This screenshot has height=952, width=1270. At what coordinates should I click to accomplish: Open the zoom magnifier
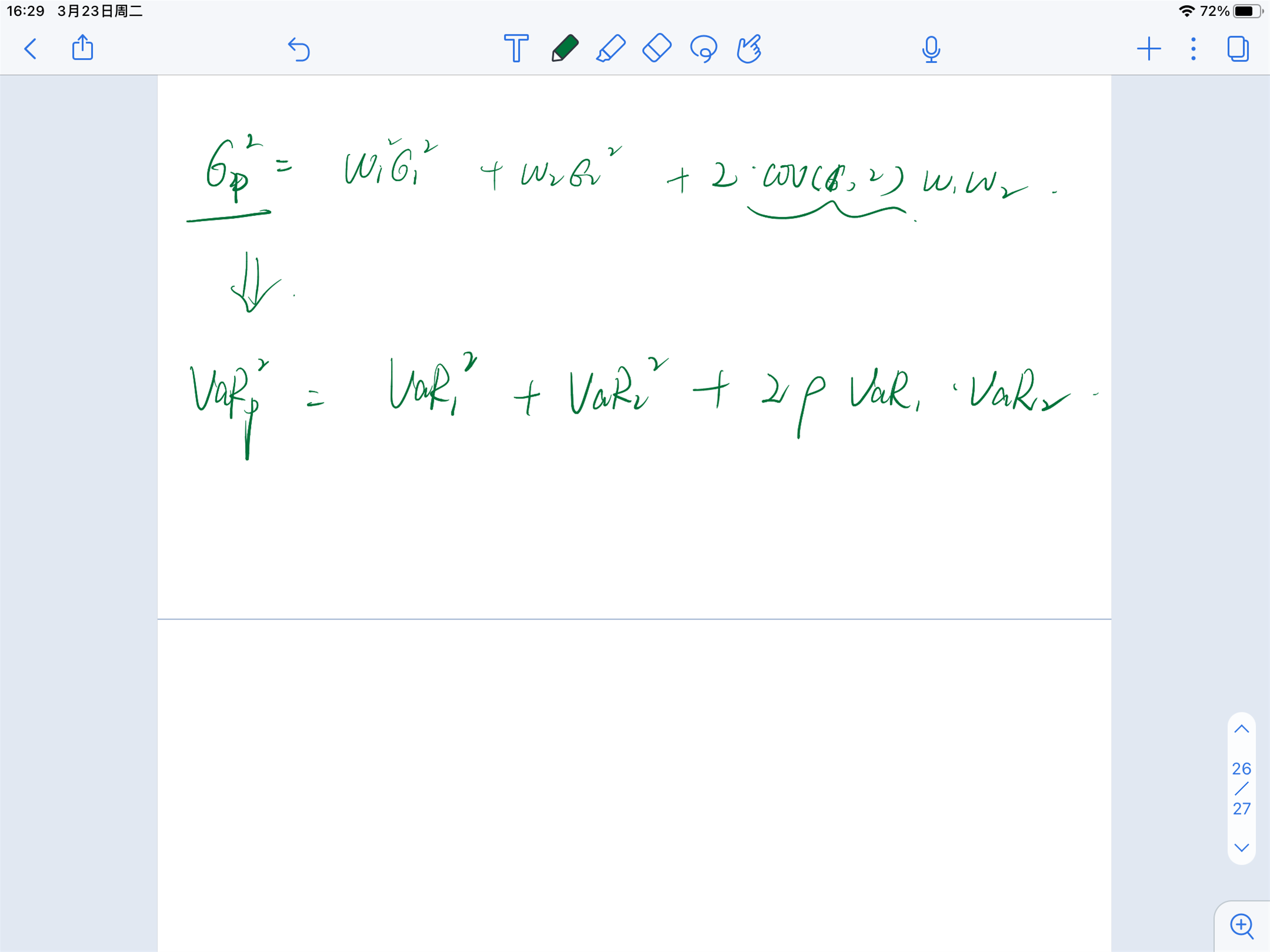point(1242,926)
